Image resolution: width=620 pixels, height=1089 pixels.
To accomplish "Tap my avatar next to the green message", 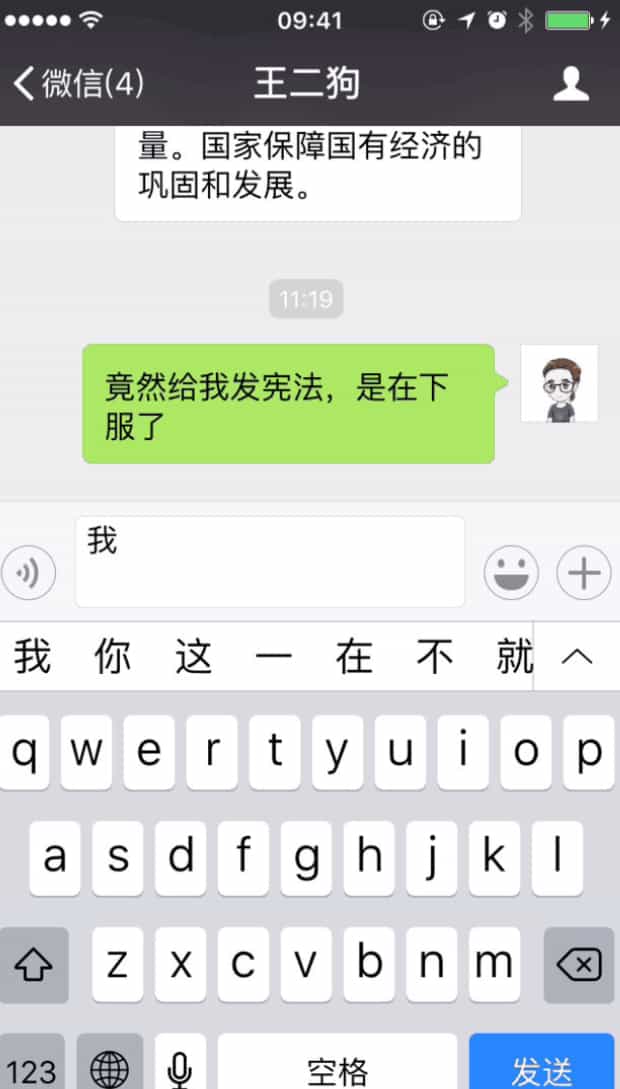I will (559, 384).
